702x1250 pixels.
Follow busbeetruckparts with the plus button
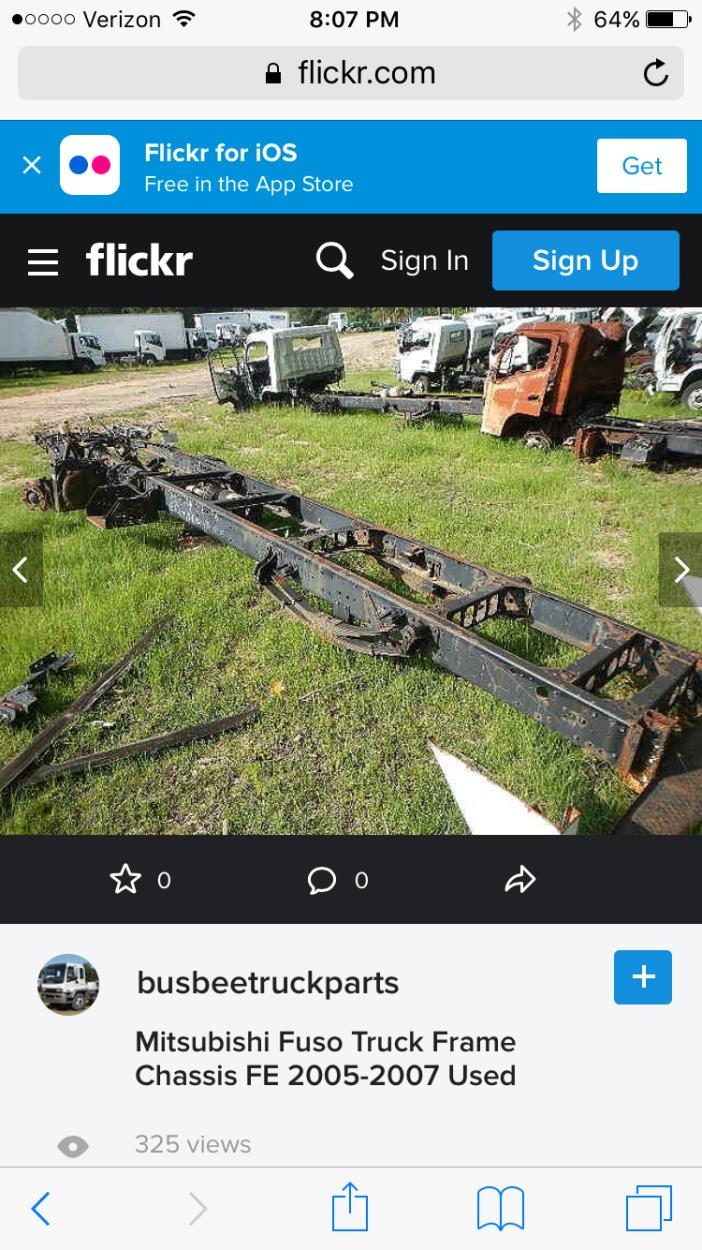click(x=643, y=977)
